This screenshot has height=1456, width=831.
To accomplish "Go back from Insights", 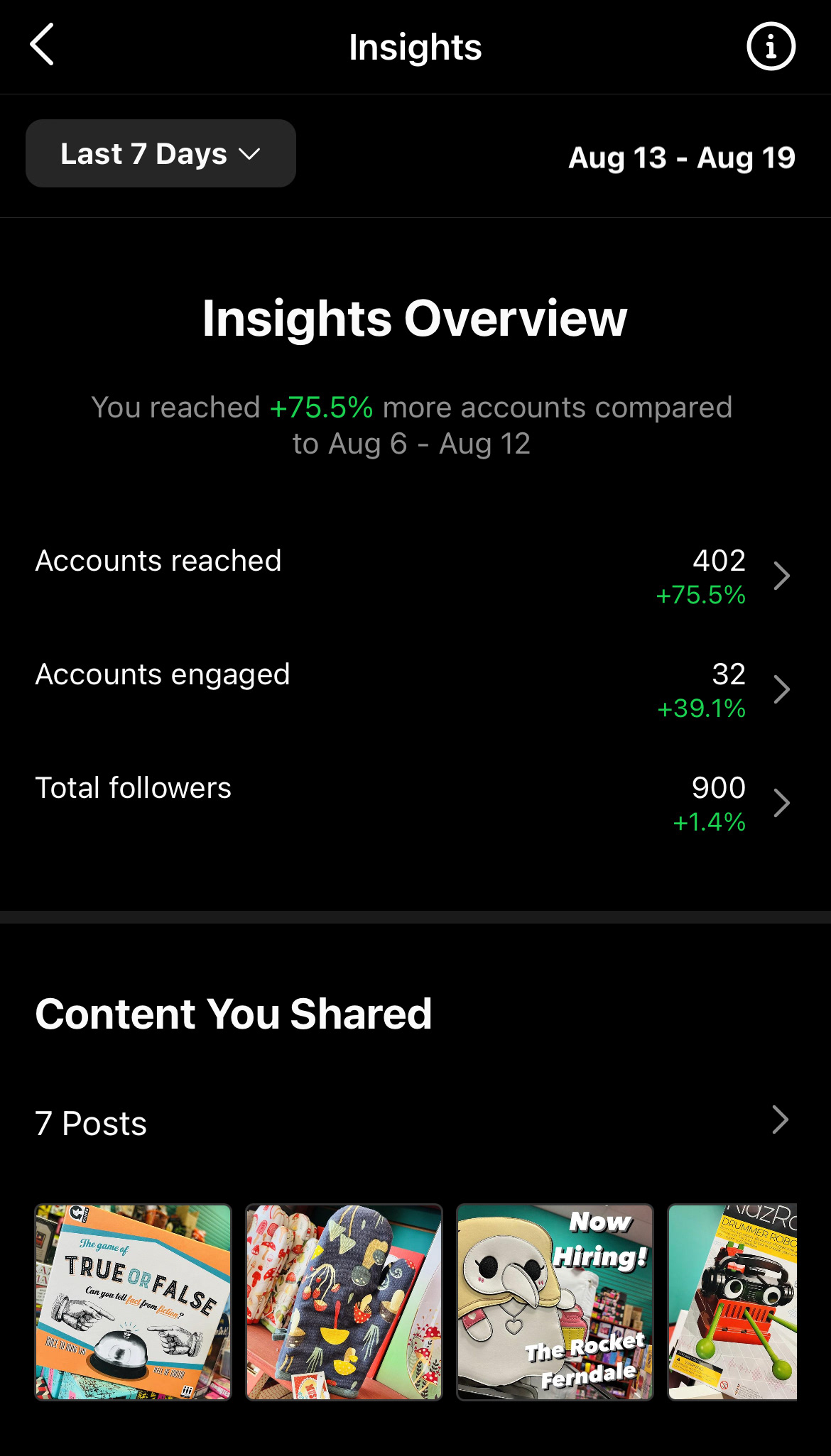I will 43,45.
